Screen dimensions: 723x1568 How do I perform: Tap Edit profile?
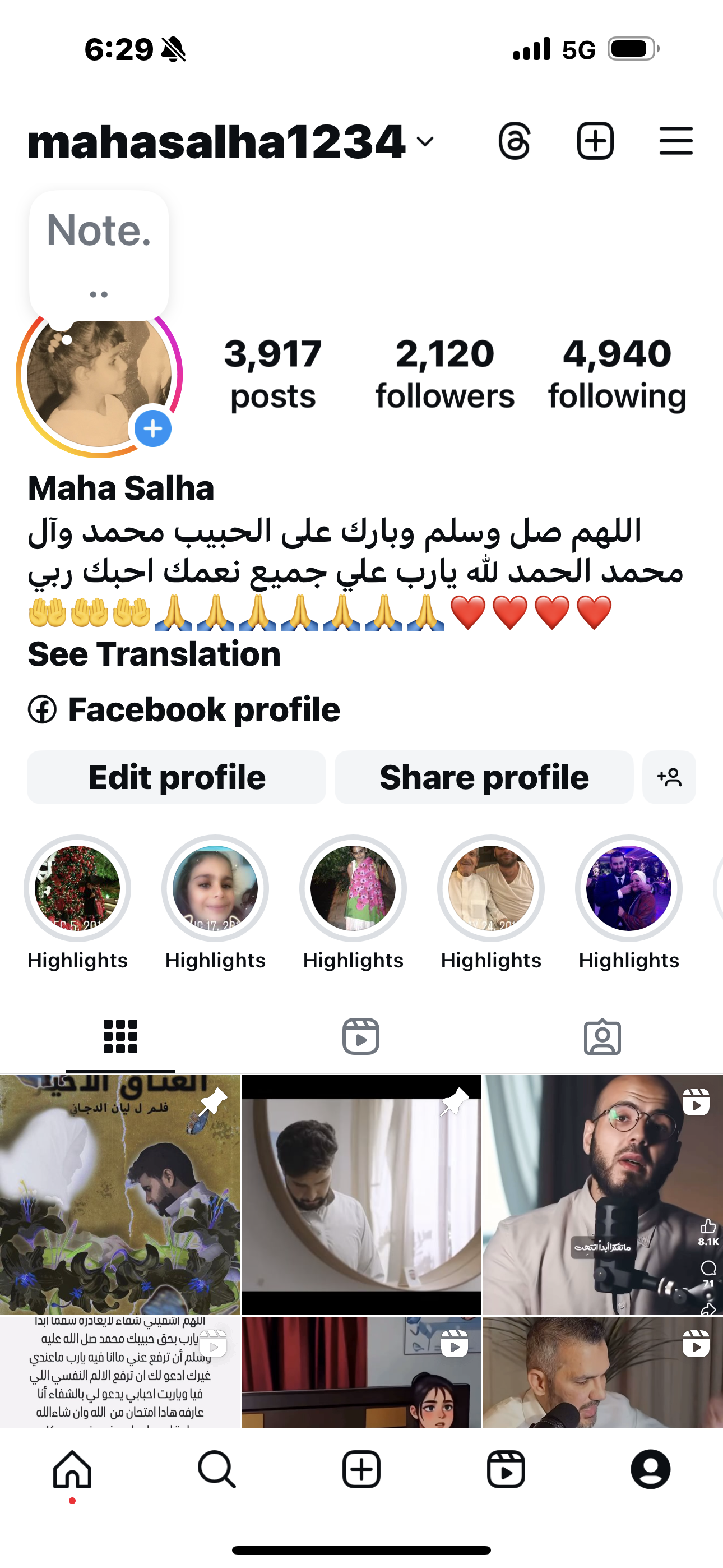point(177,777)
